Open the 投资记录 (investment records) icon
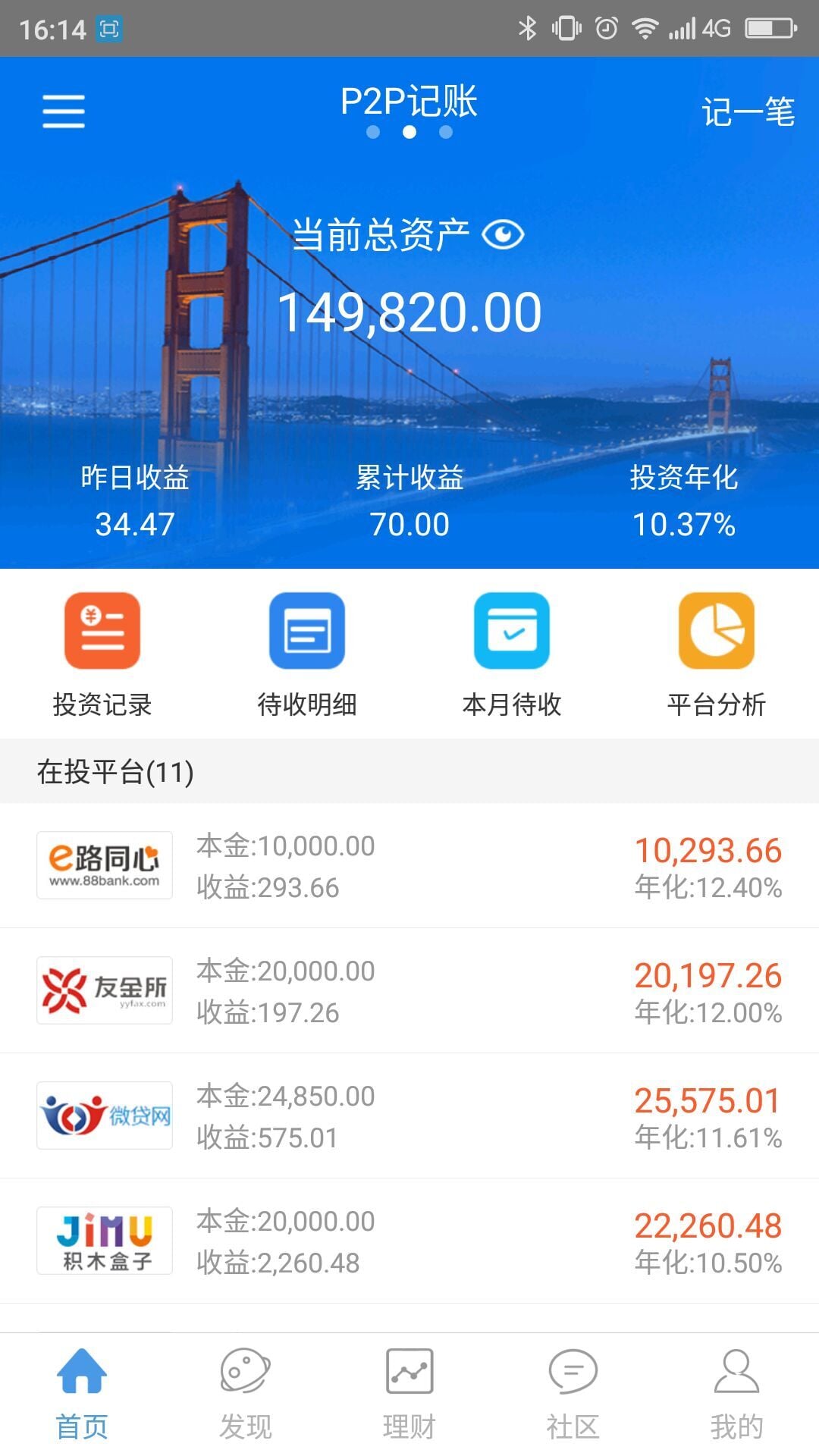819x1456 pixels. click(103, 632)
